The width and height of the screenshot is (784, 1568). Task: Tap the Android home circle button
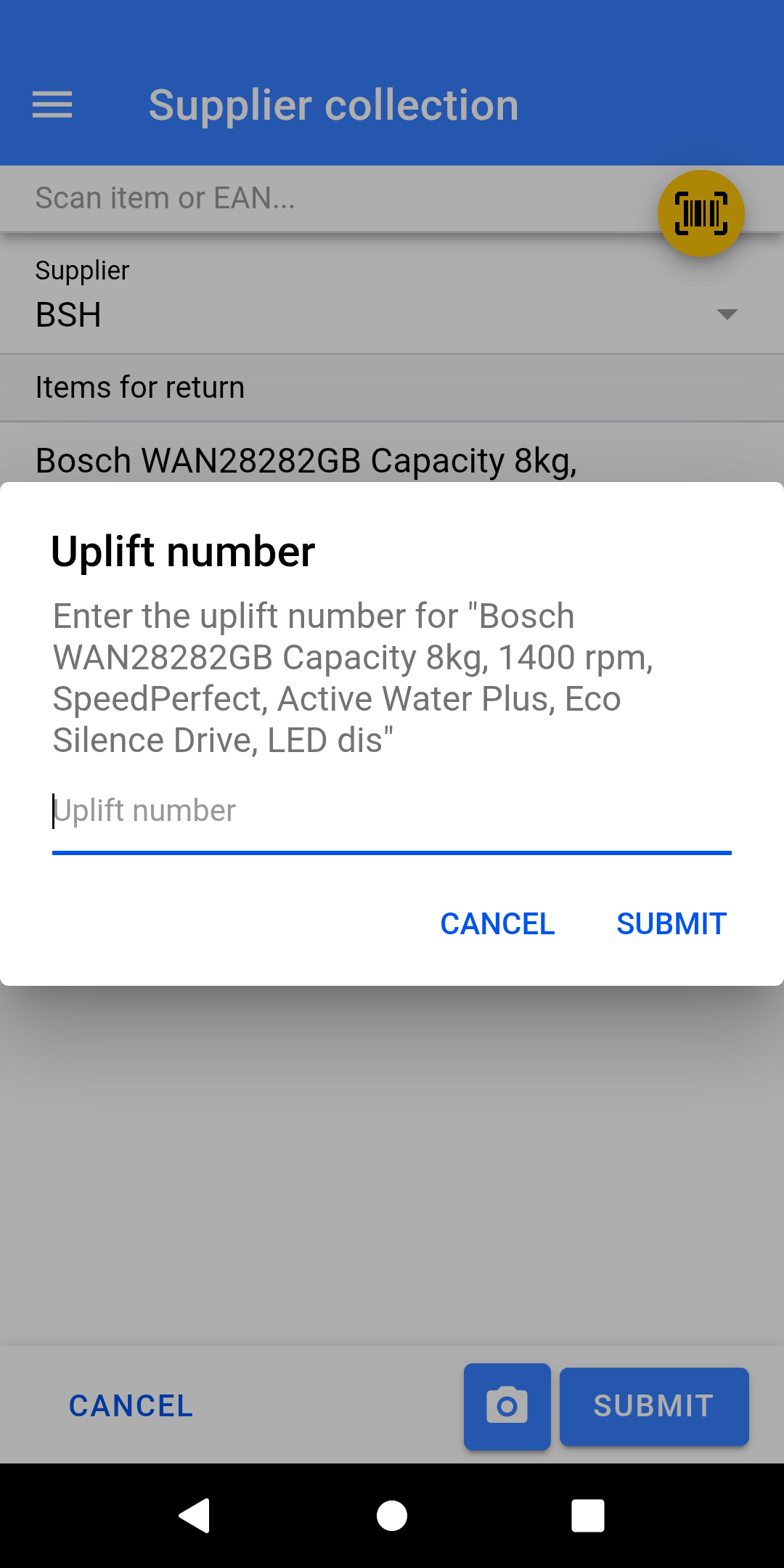(x=392, y=1516)
